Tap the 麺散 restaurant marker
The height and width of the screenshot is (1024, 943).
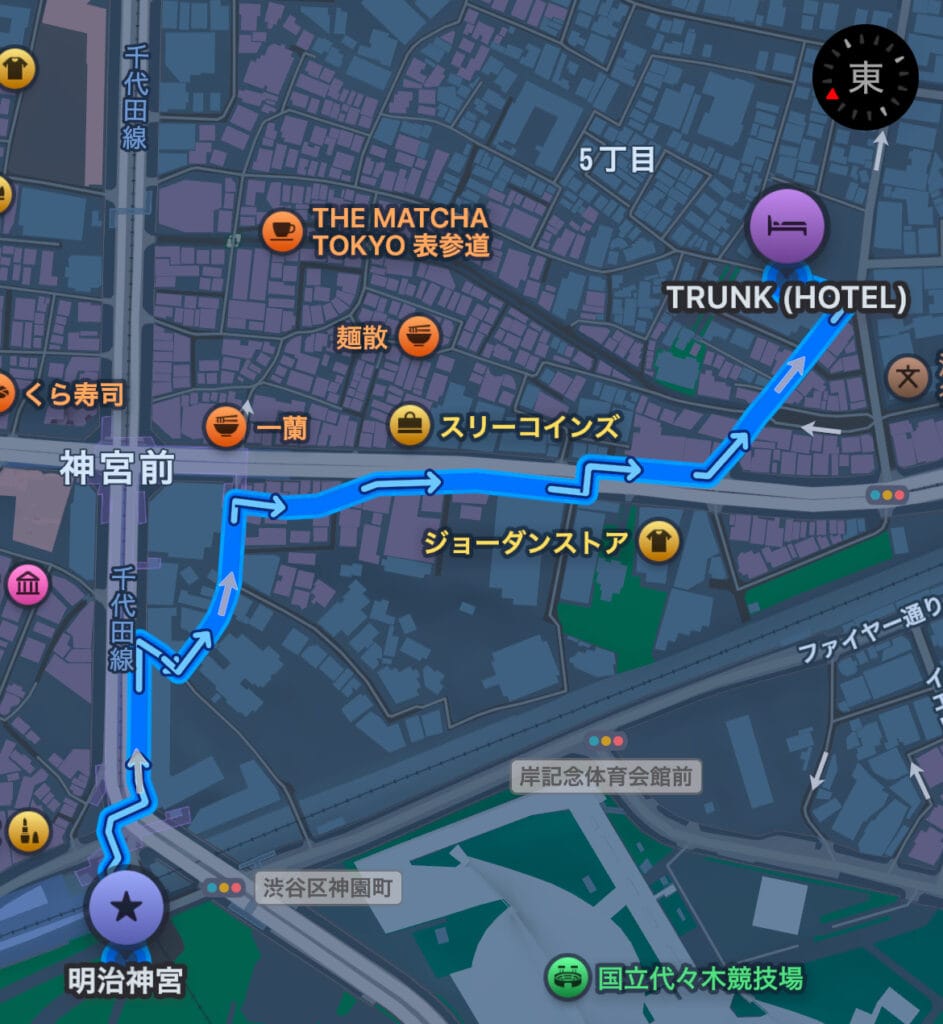point(418,338)
